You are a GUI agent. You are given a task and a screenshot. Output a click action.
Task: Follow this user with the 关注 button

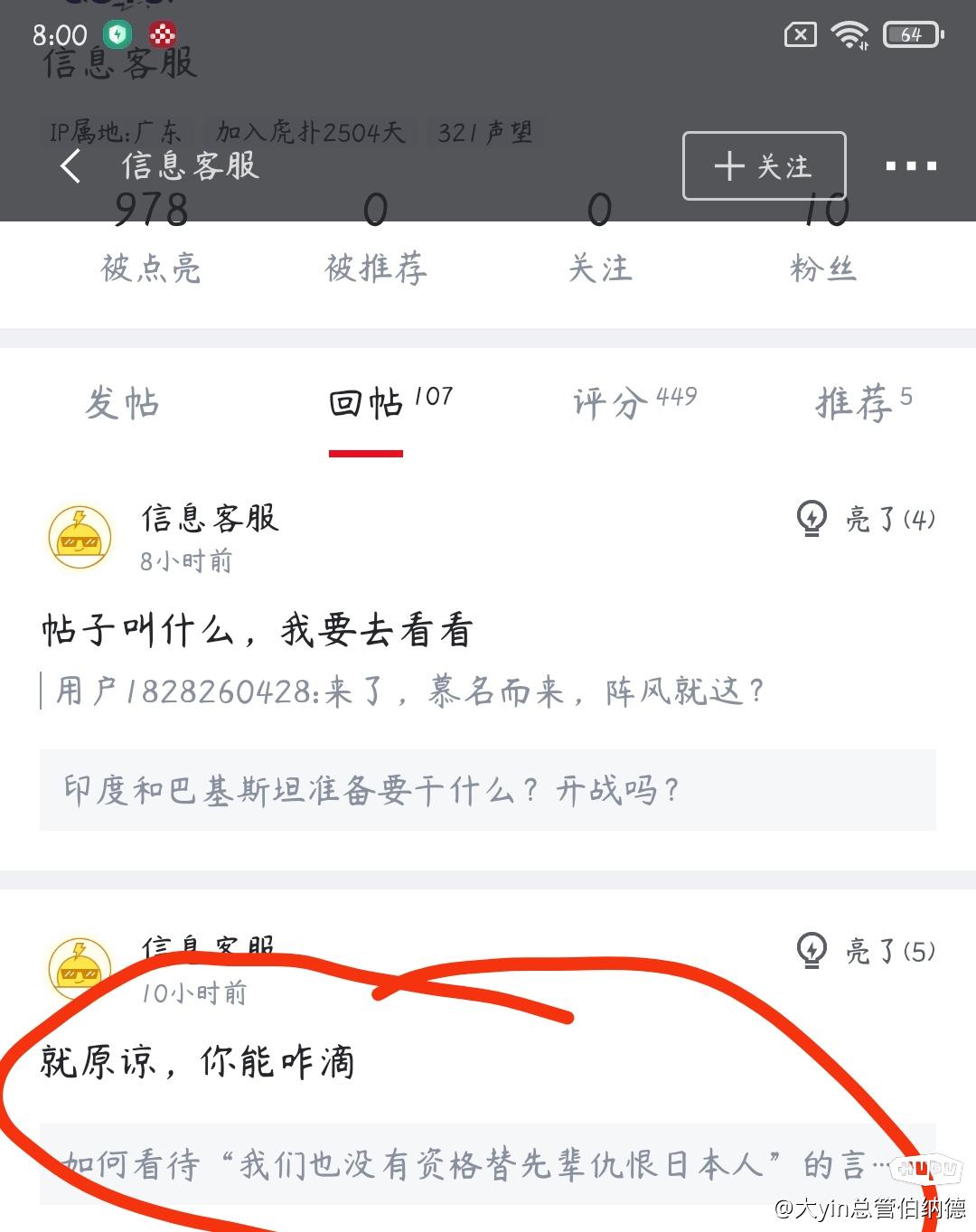764,165
